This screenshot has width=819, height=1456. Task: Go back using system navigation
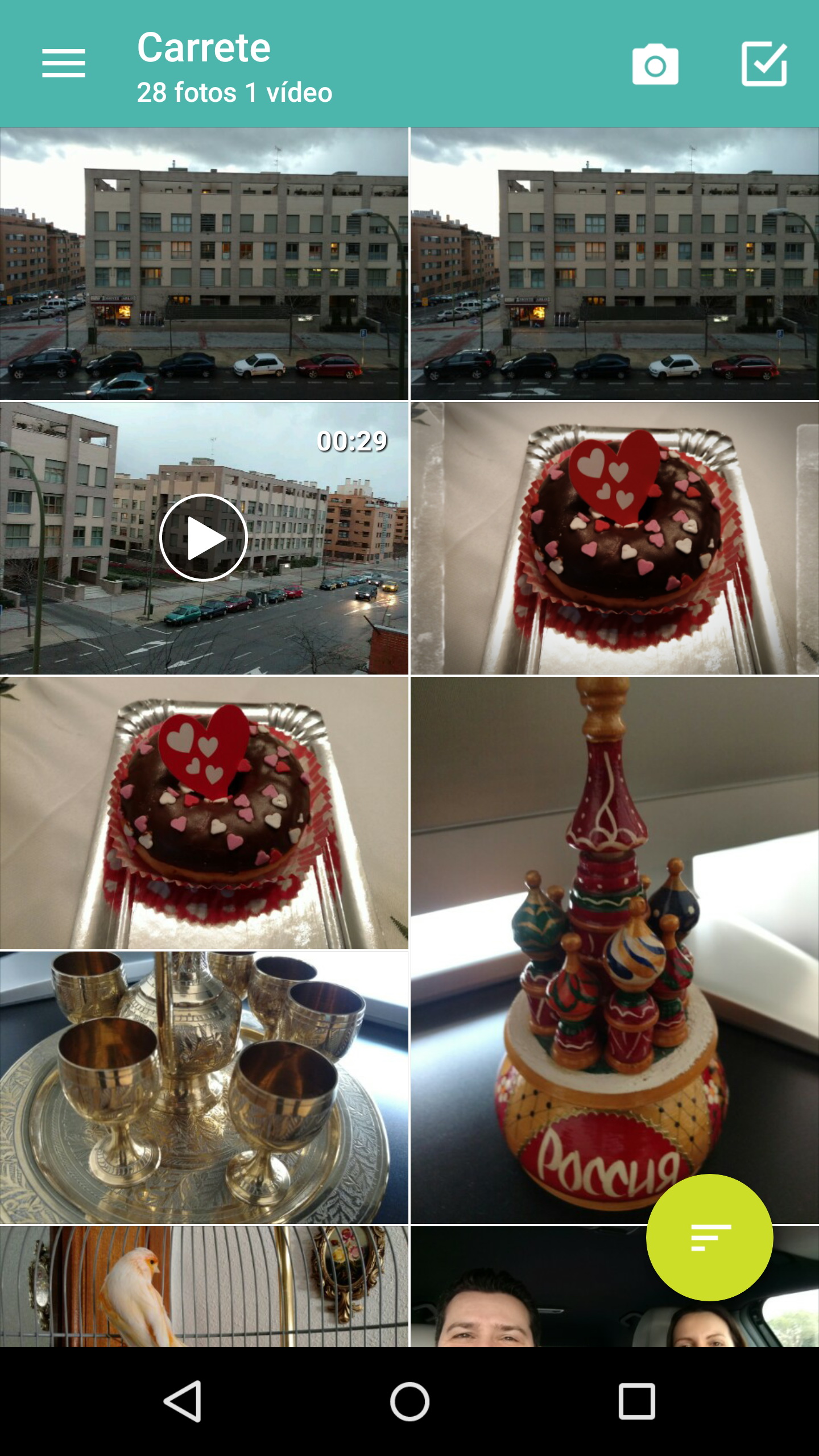183,1401
